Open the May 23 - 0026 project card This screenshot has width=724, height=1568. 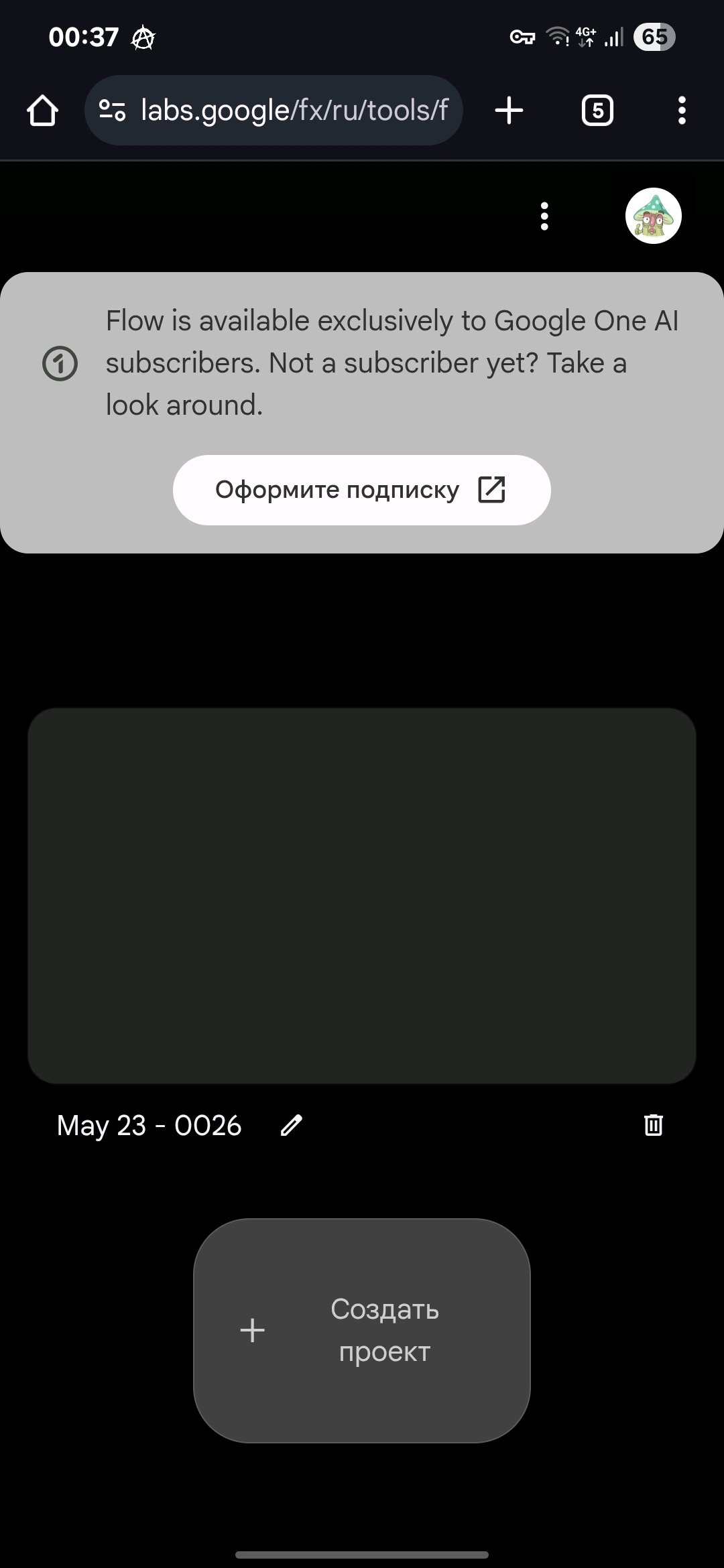click(x=362, y=896)
